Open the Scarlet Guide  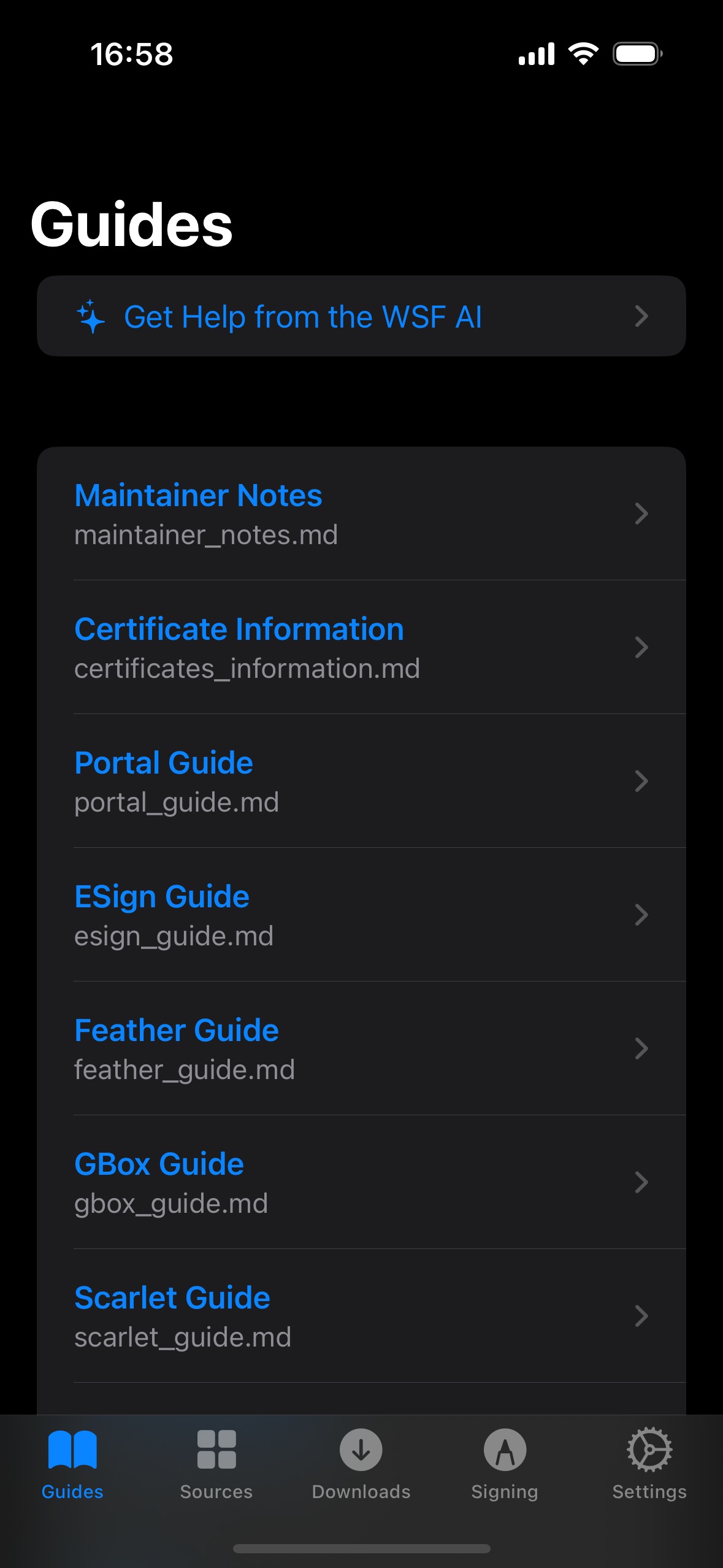point(361,1316)
